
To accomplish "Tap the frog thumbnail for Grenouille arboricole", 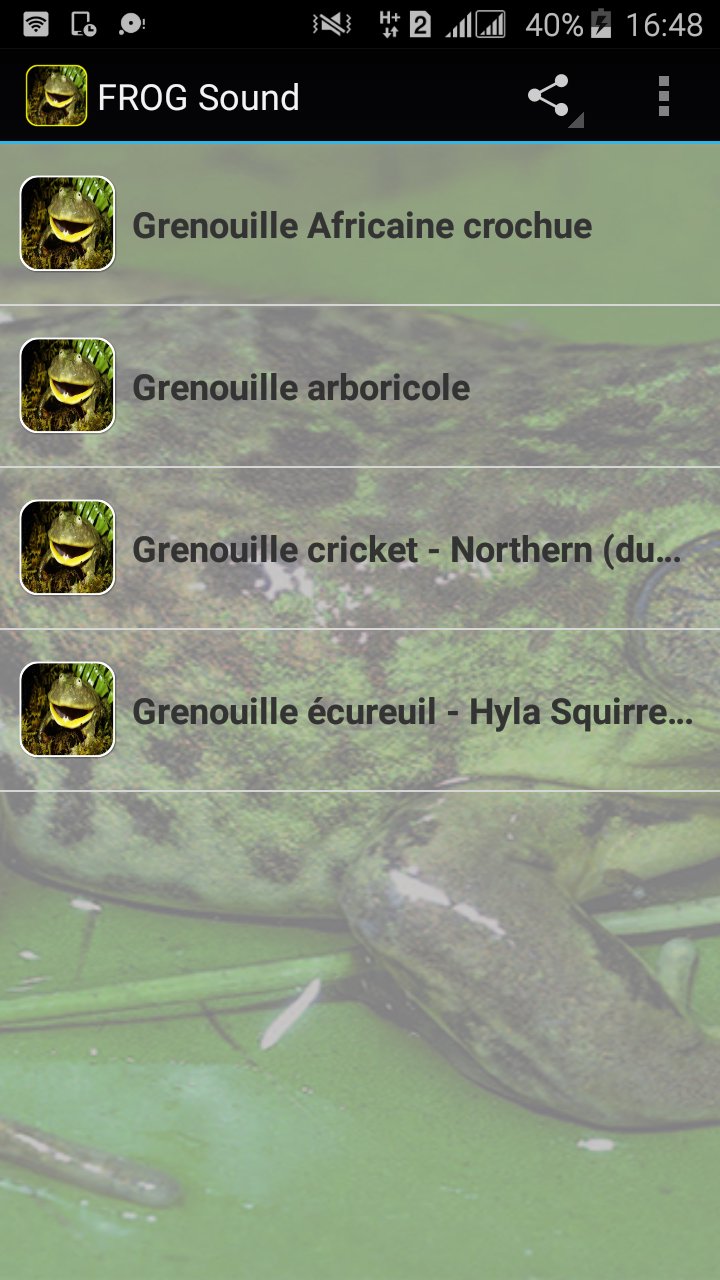I will pyautogui.click(x=66, y=386).
